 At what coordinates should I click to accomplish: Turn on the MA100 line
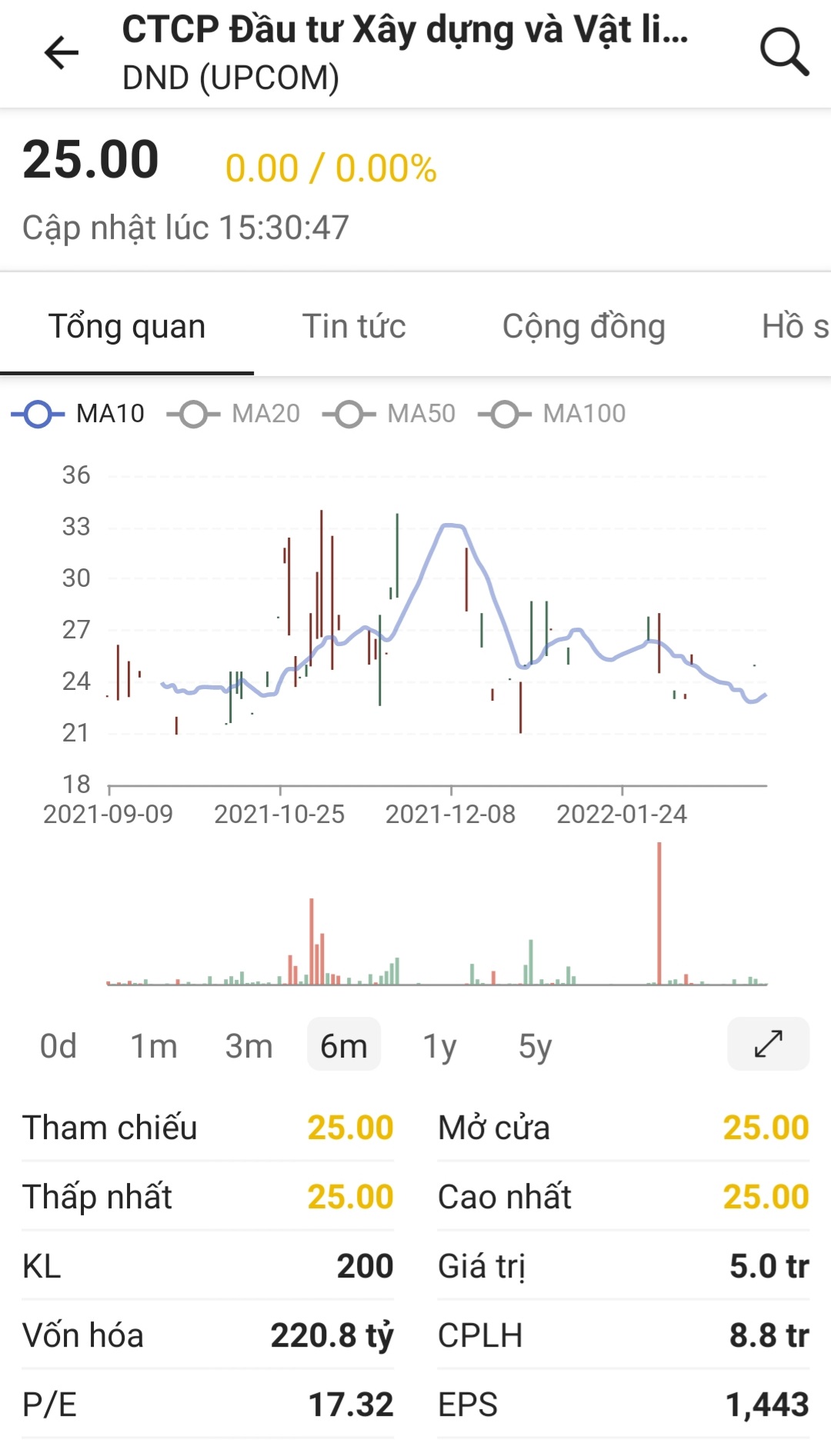point(552,414)
